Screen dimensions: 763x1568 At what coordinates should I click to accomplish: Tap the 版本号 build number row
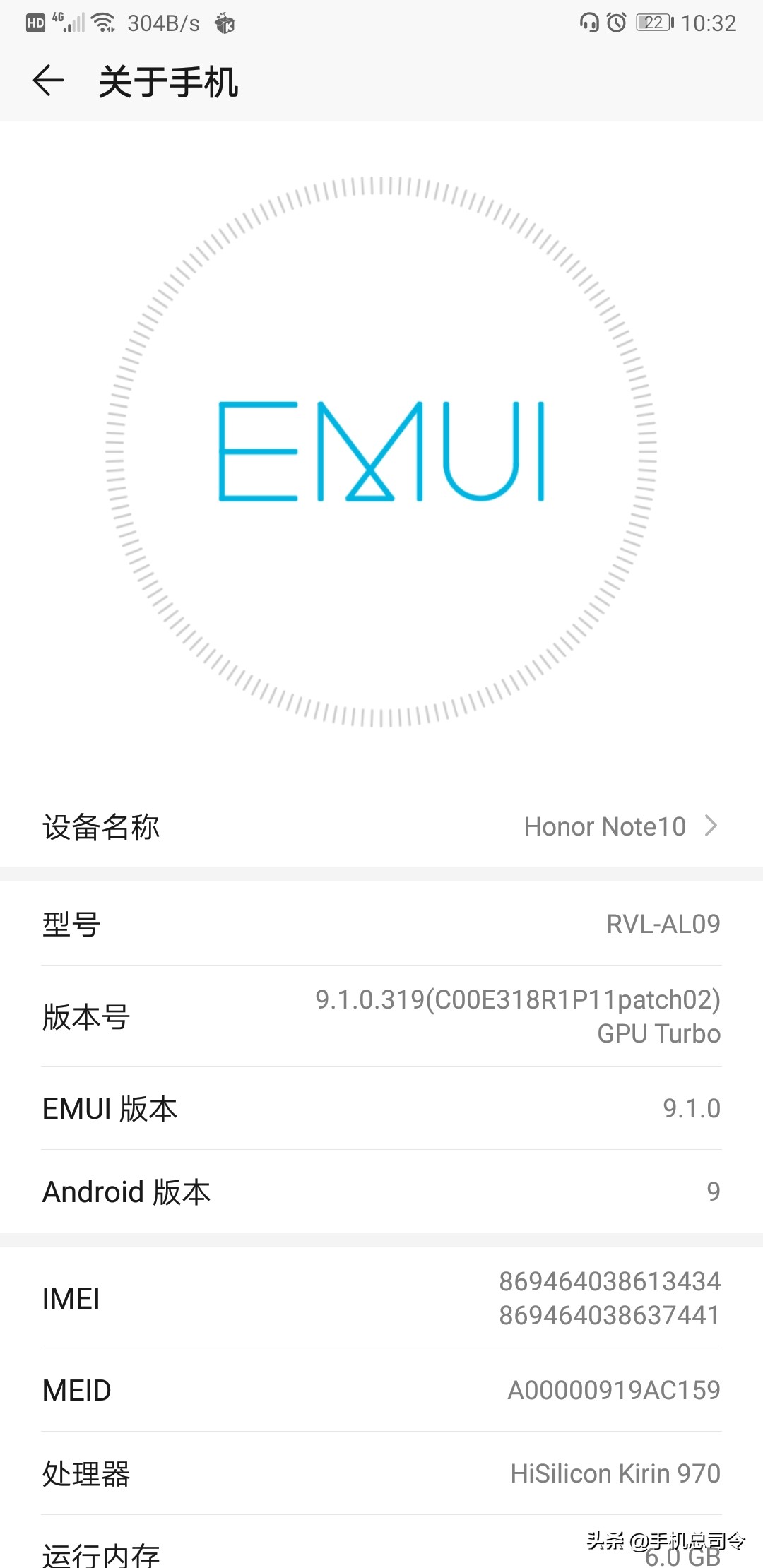(x=381, y=1016)
